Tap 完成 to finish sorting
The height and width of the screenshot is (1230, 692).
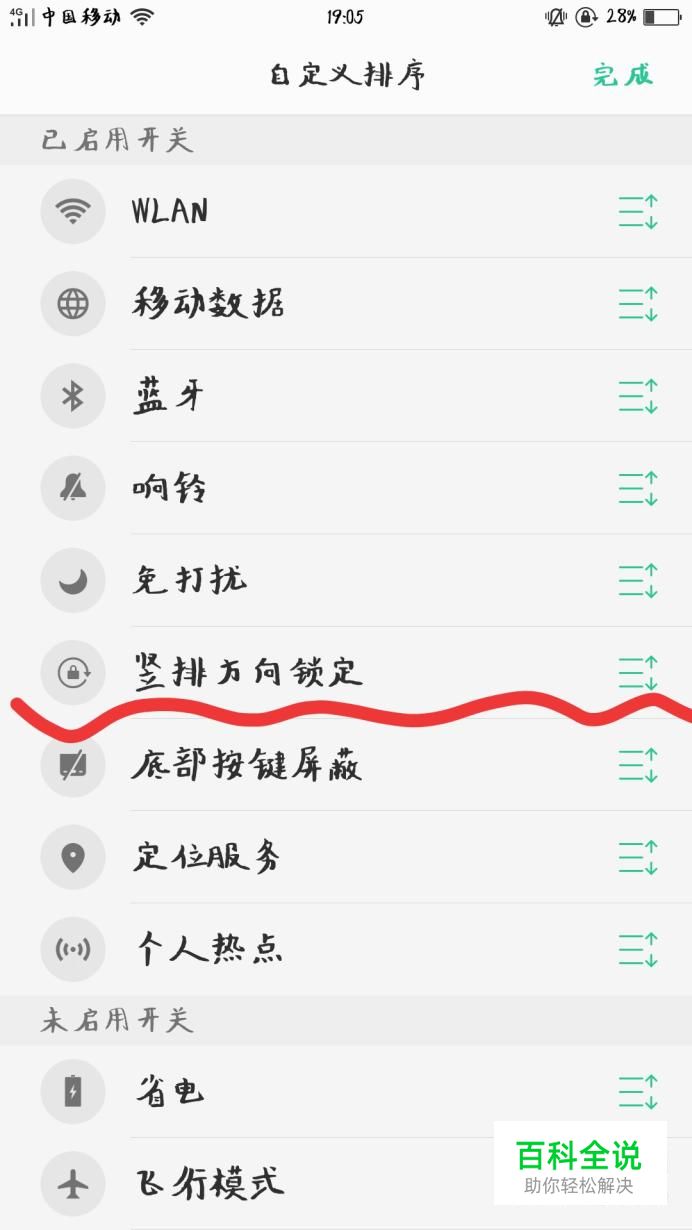click(x=622, y=75)
